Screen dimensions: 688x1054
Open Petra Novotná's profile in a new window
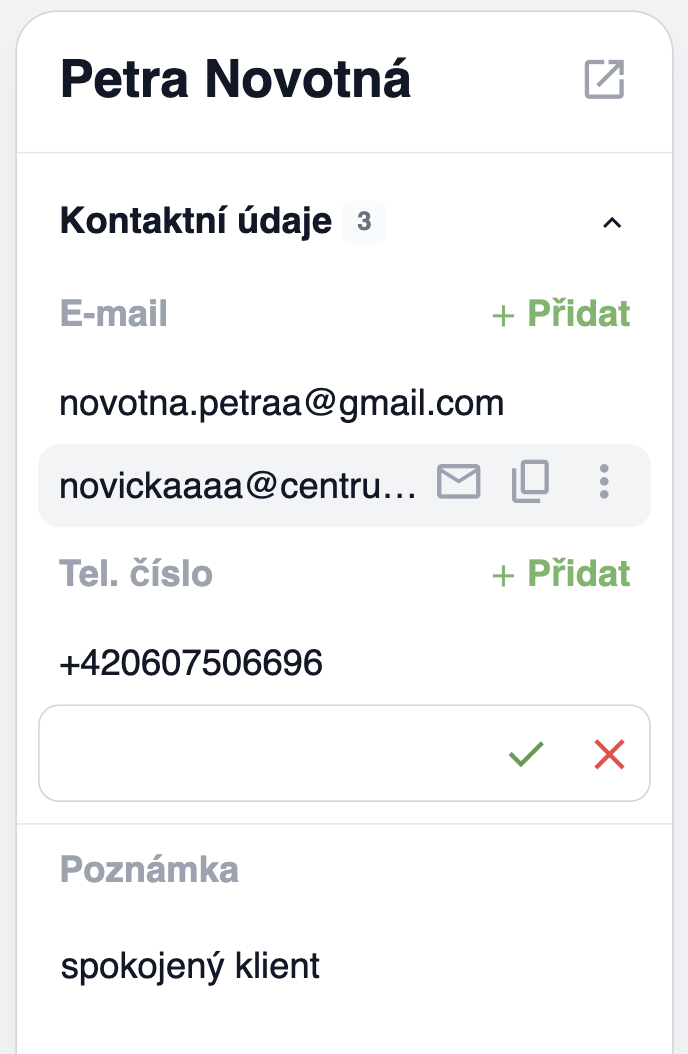pyautogui.click(x=604, y=80)
